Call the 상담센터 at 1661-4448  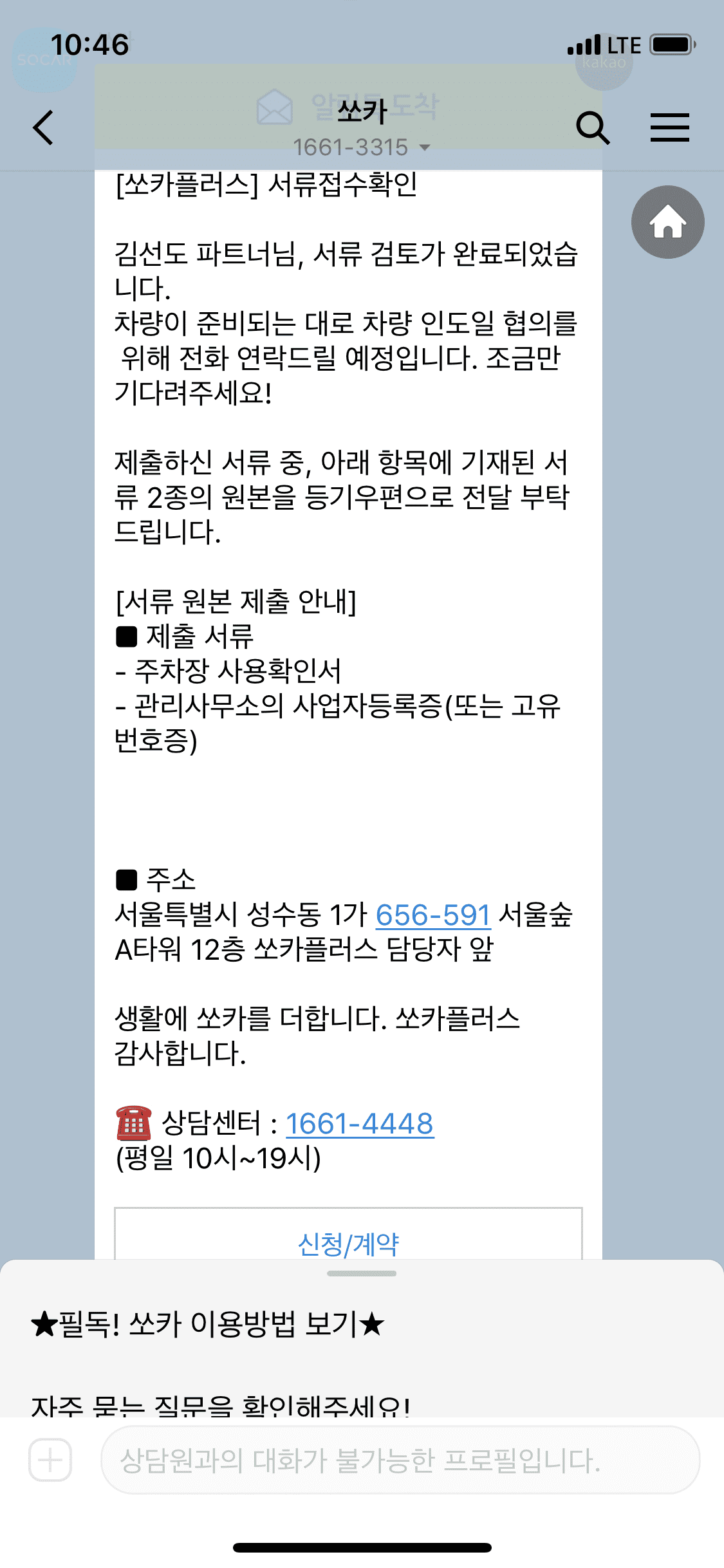click(359, 1124)
